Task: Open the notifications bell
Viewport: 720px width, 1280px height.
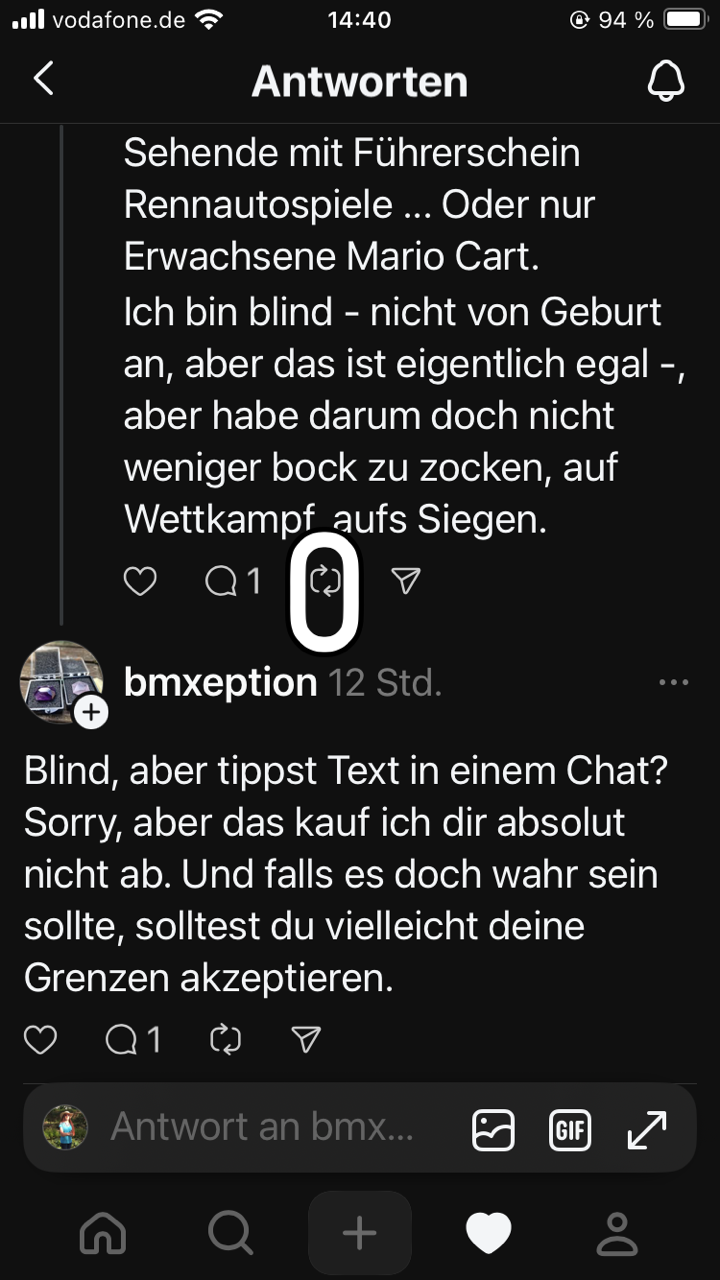Action: coord(666,80)
